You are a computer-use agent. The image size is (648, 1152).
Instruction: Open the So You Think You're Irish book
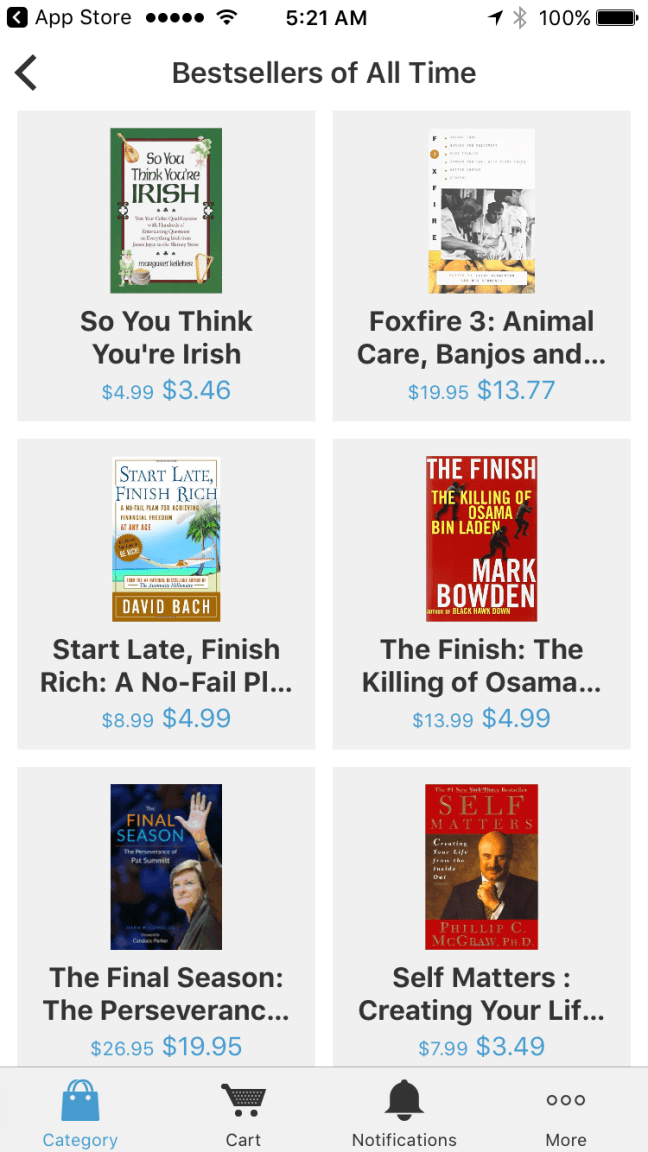(166, 265)
